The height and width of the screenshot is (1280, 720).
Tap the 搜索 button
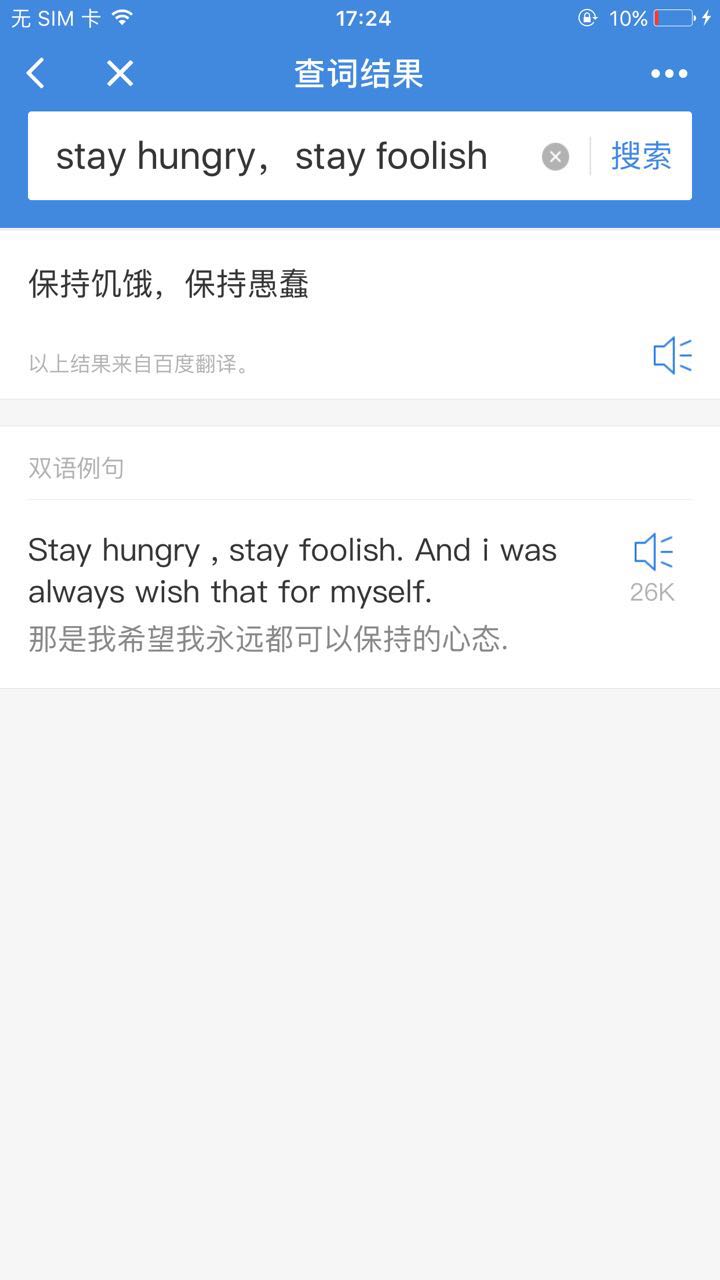pos(641,156)
